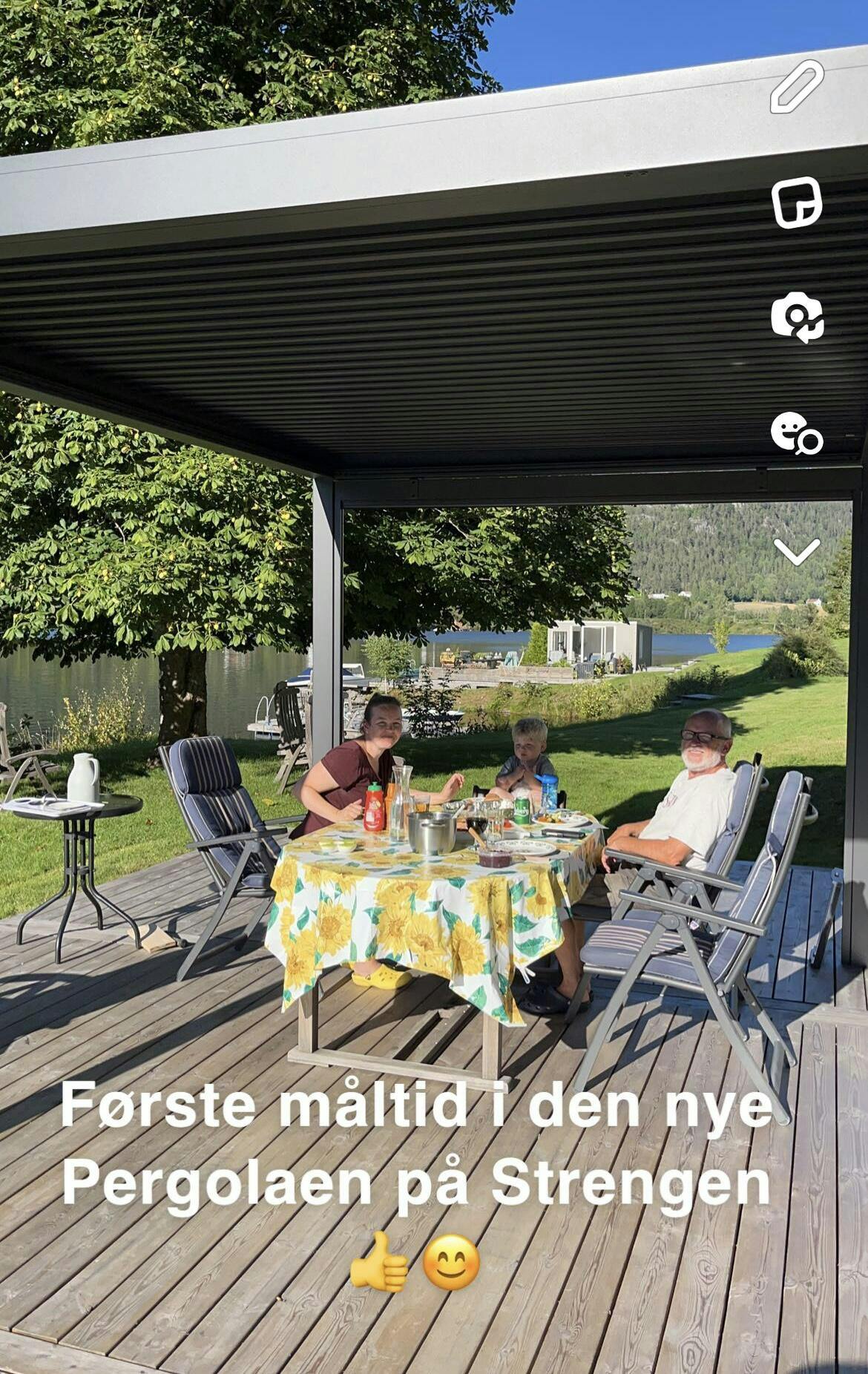Image resolution: width=868 pixels, height=1374 pixels.
Task: Tap the smiley face with magnifier icon
Action: pyautogui.click(x=797, y=433)
